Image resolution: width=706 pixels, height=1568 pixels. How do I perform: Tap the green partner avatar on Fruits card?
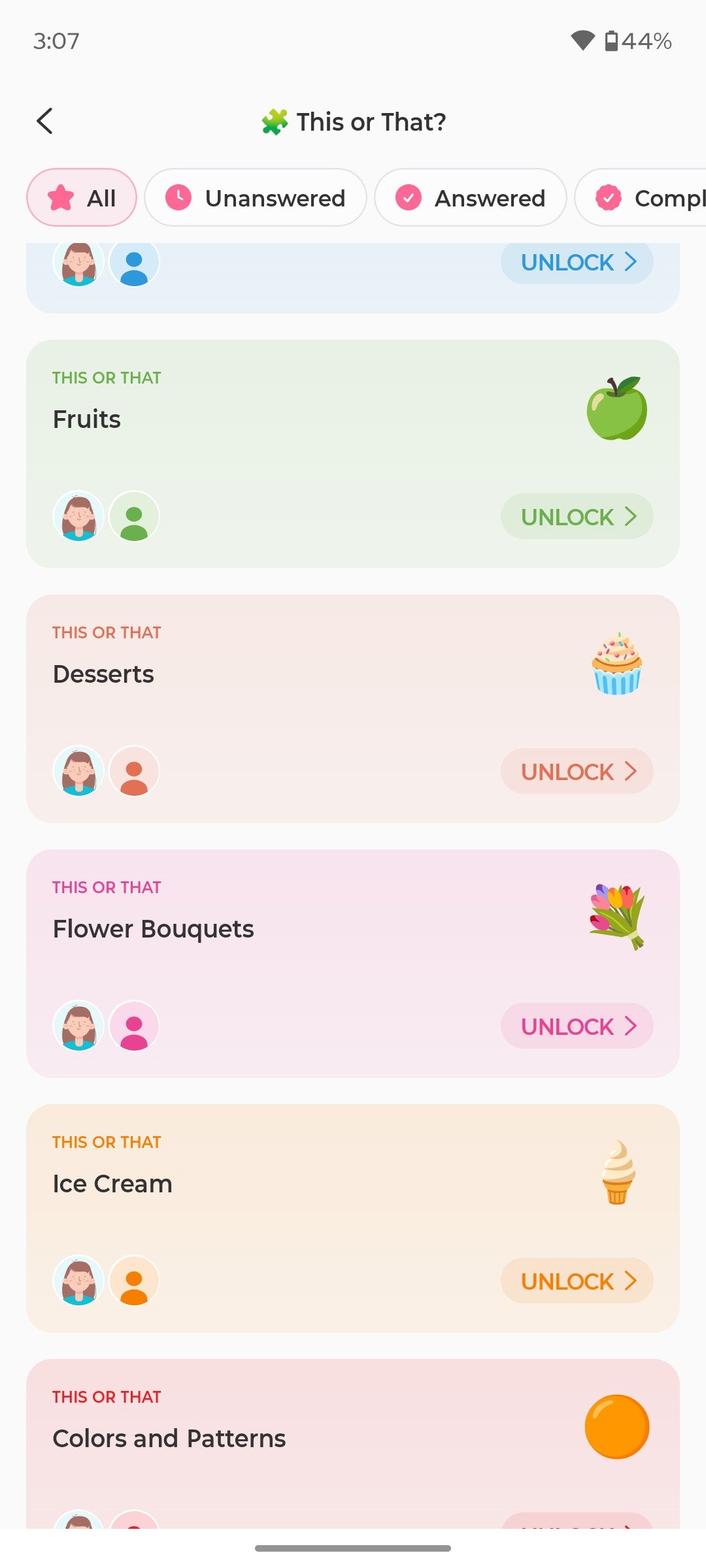[134, 516]
